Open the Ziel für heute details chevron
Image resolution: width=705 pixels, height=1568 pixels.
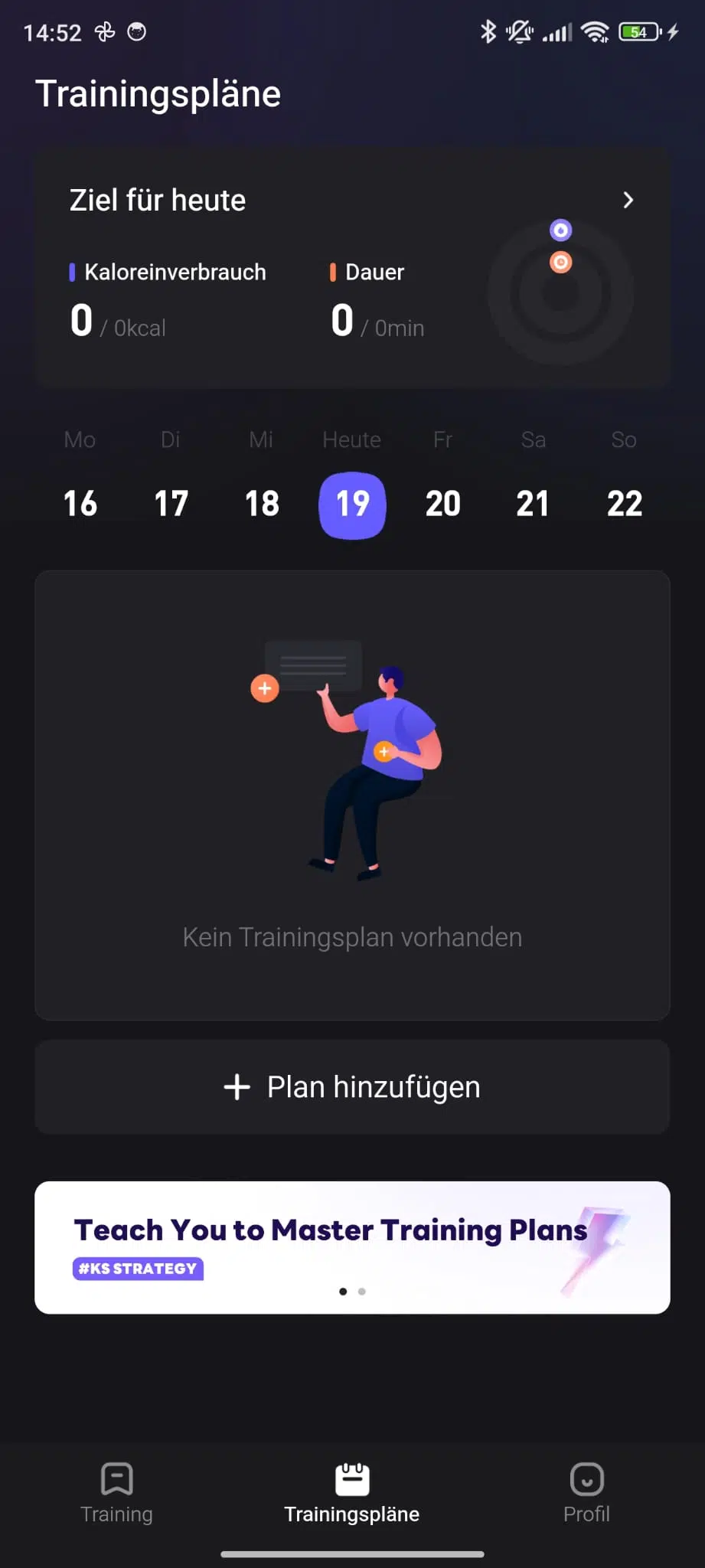(628, 201)
